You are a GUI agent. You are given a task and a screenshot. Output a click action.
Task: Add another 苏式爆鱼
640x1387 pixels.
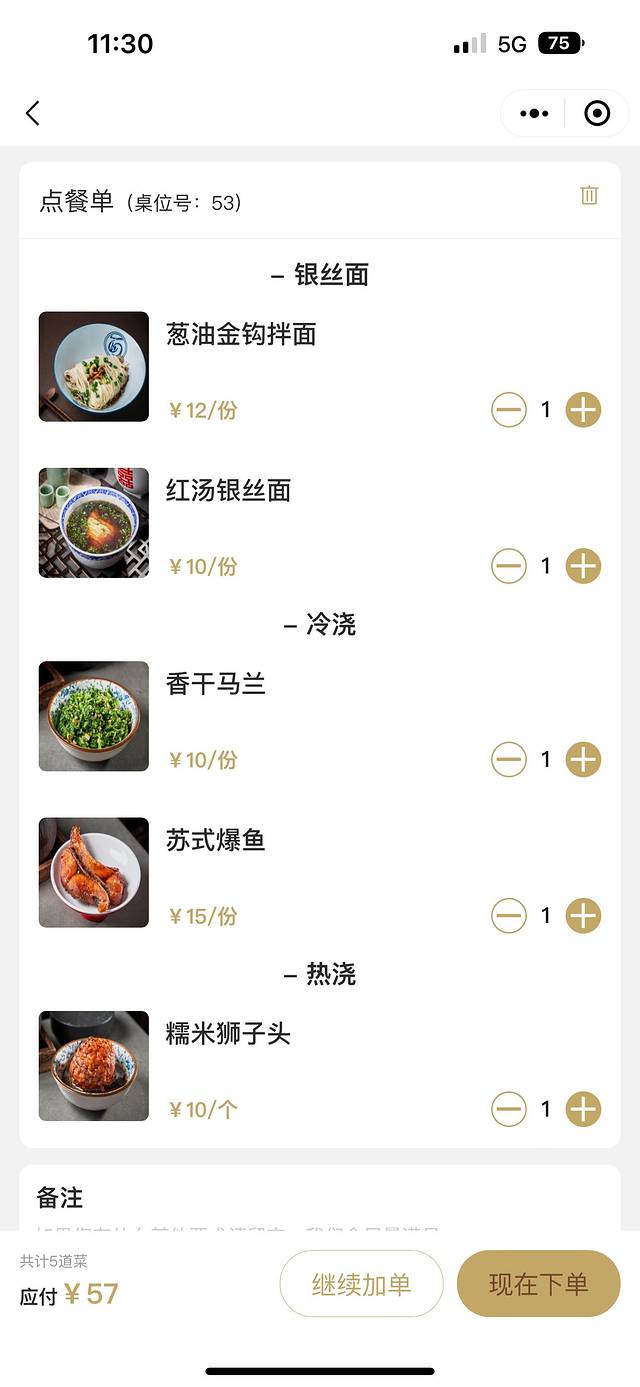(583, 916)
